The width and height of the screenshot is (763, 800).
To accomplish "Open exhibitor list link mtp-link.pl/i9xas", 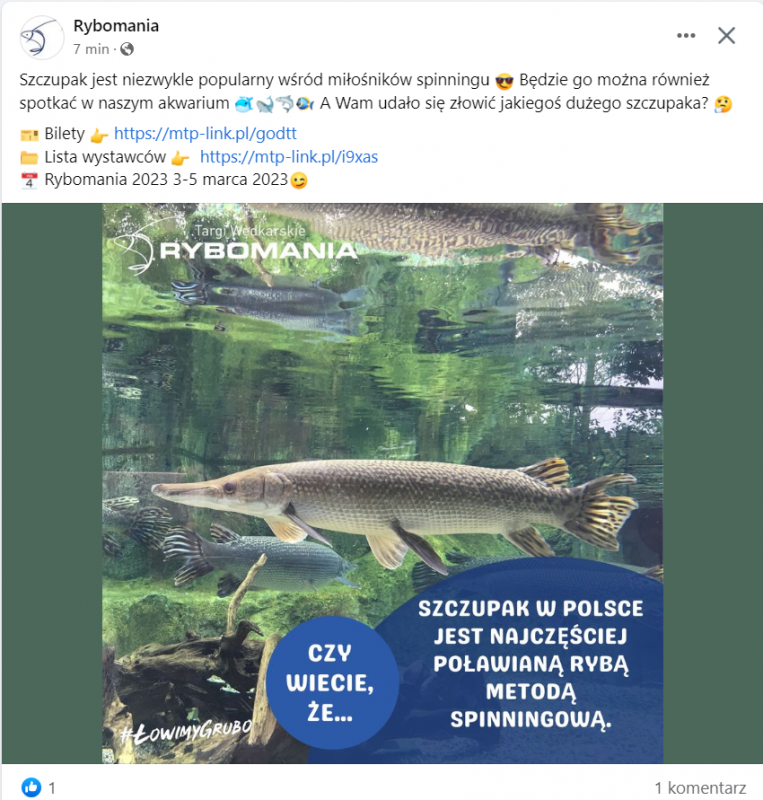I will pyautogui.click(x=289, y=157).
